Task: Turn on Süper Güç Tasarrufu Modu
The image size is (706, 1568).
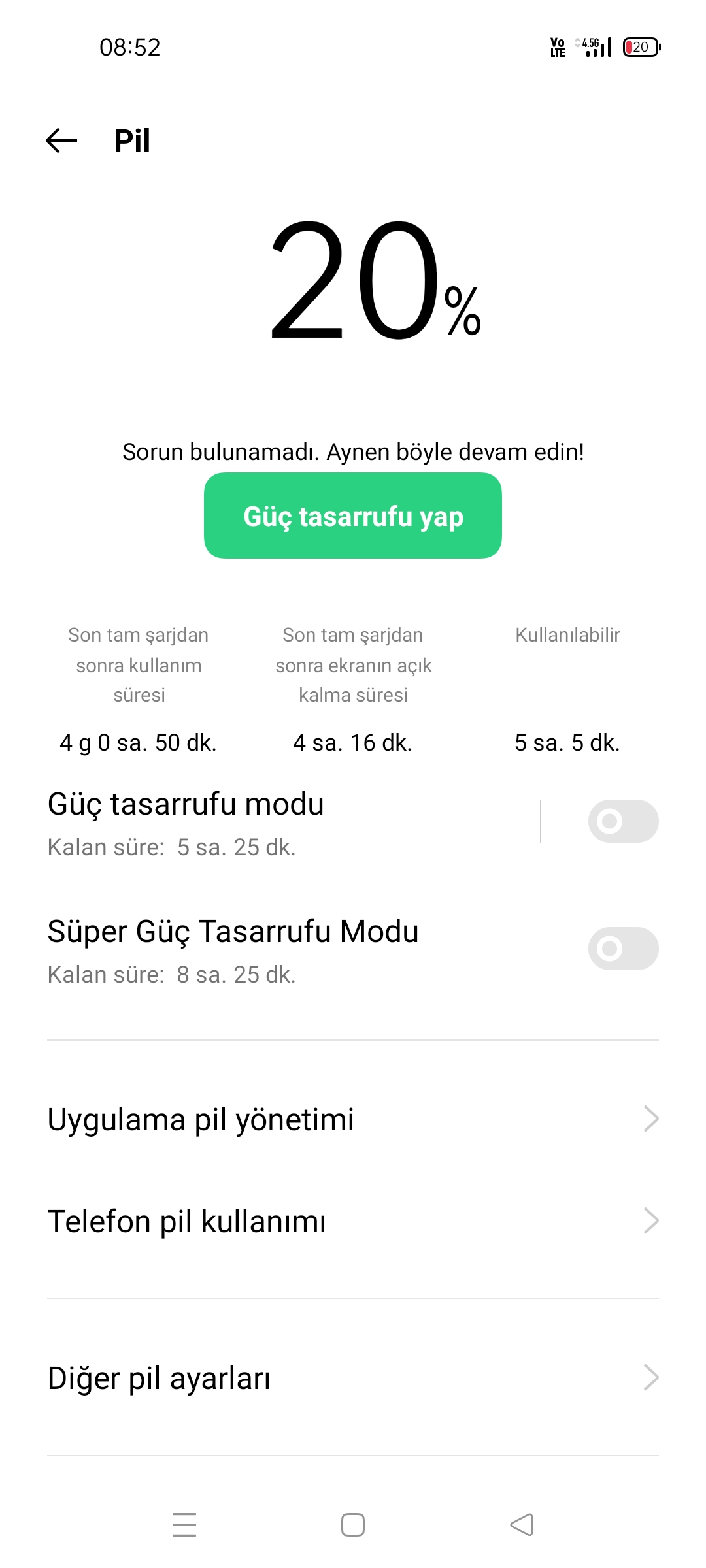Action: (623, 949)
